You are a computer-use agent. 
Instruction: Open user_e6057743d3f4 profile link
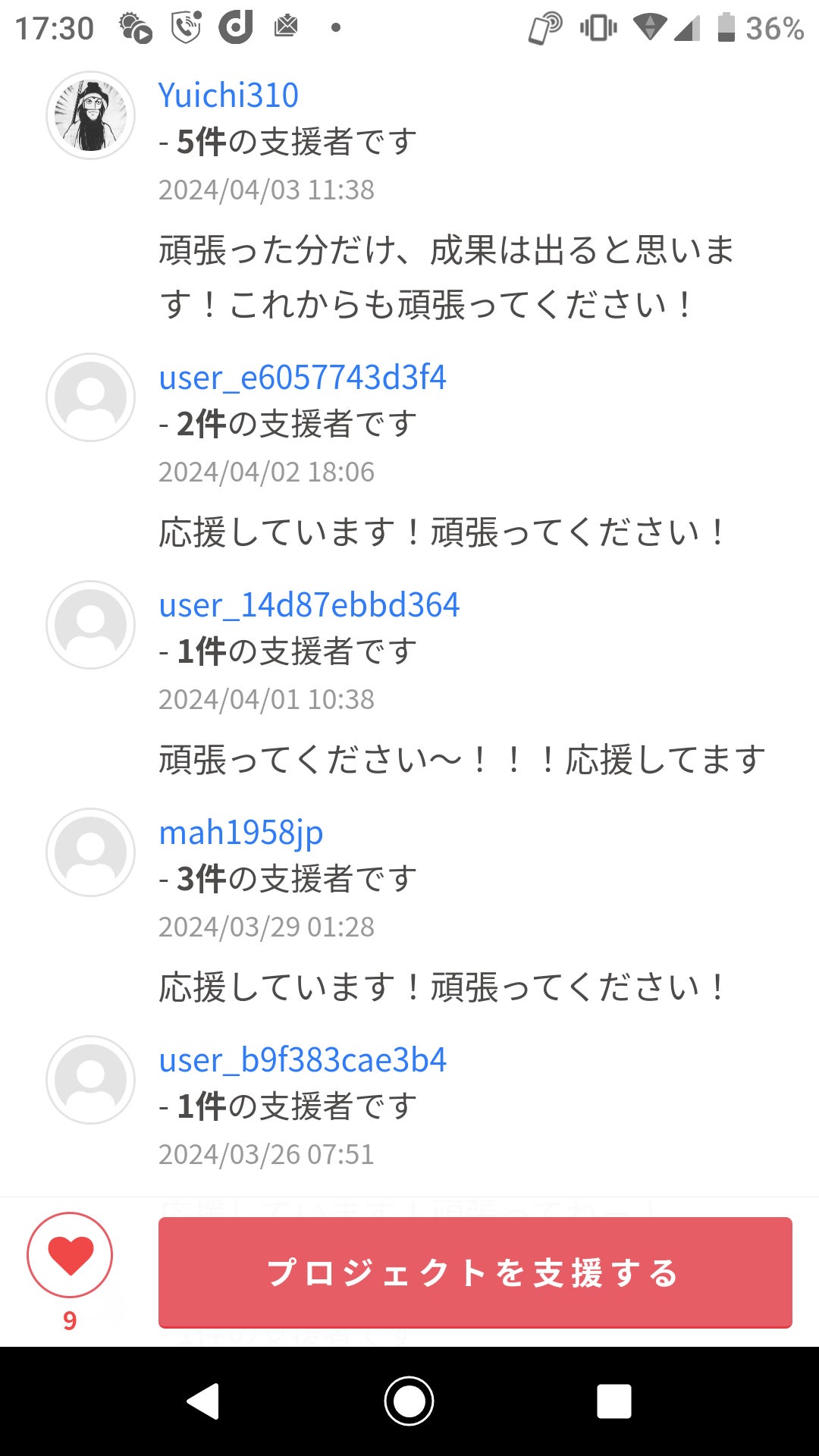tap(302, 378)
